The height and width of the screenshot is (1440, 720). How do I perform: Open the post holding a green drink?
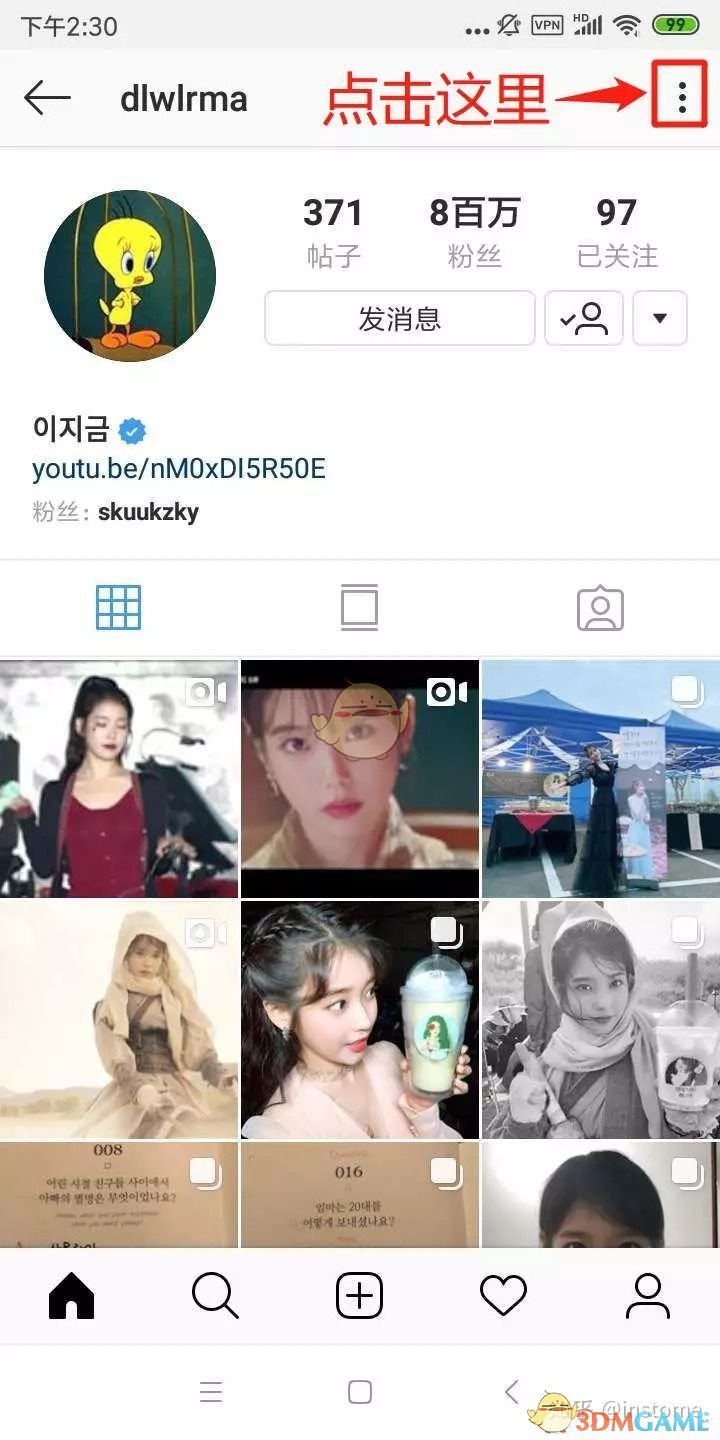point(360,1020)
